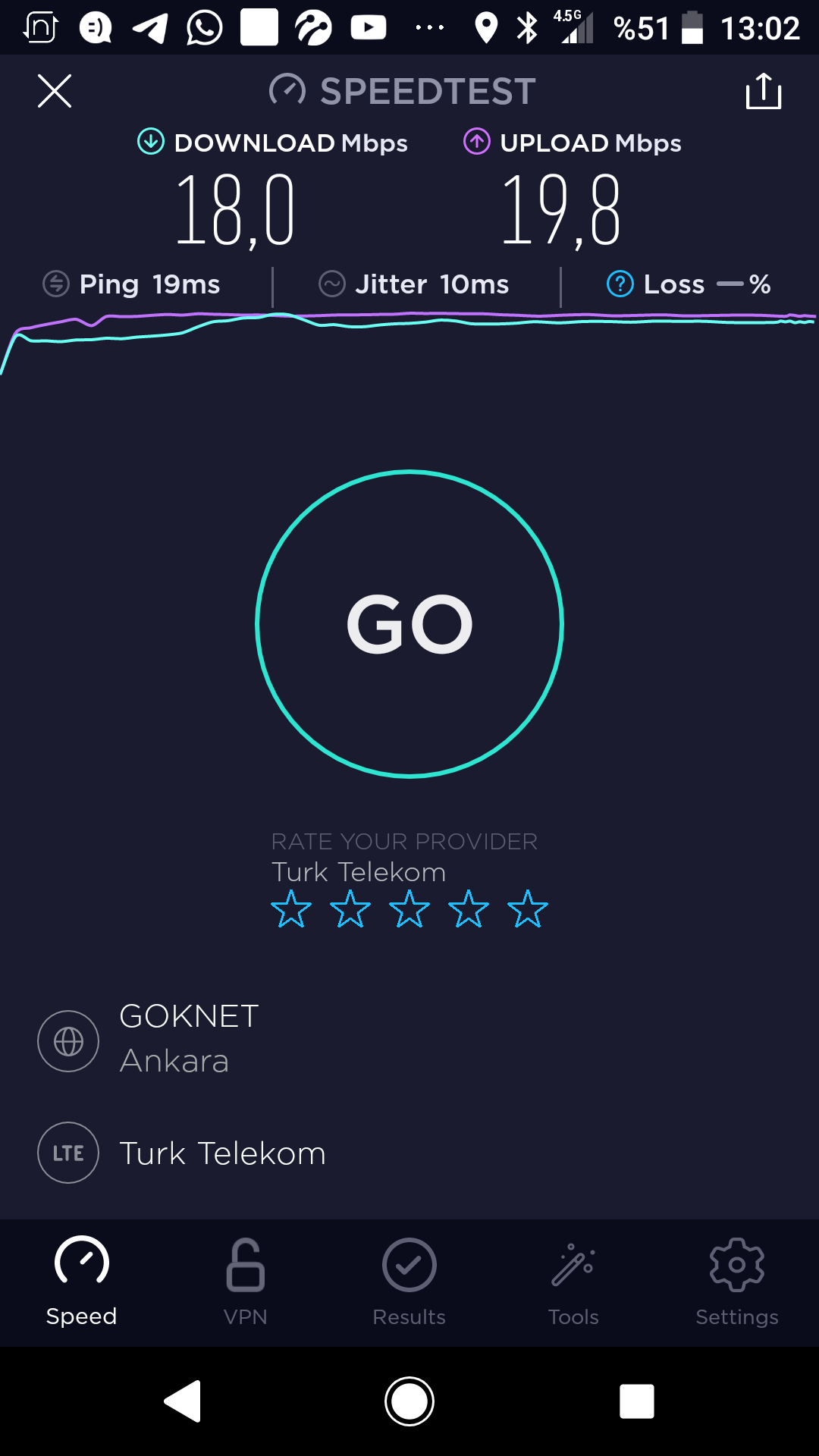Rate Turk Telekom three stars
This screenshot has height=1456, width=819.
(x=409, y=909)
